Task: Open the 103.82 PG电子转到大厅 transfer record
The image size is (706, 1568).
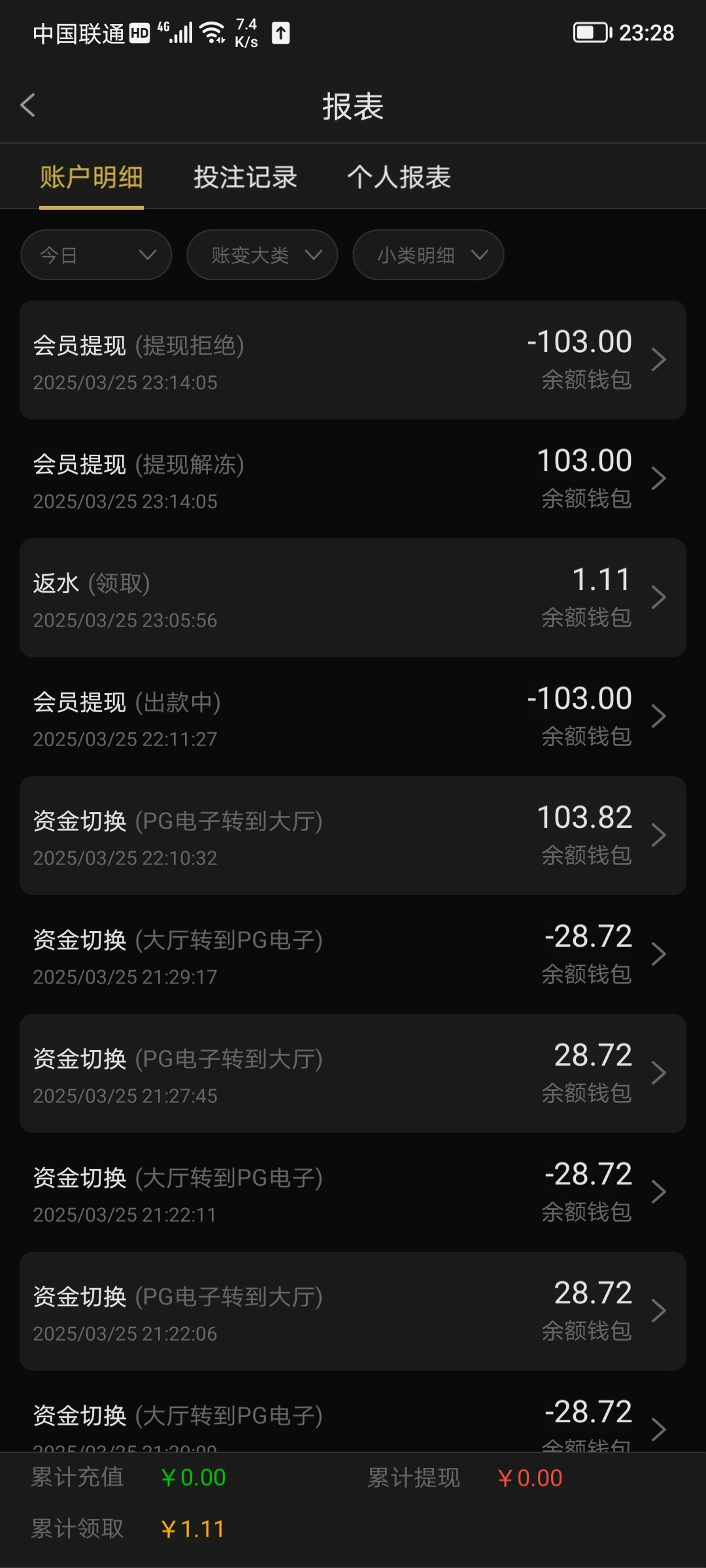Action: (x=353, y=836)
